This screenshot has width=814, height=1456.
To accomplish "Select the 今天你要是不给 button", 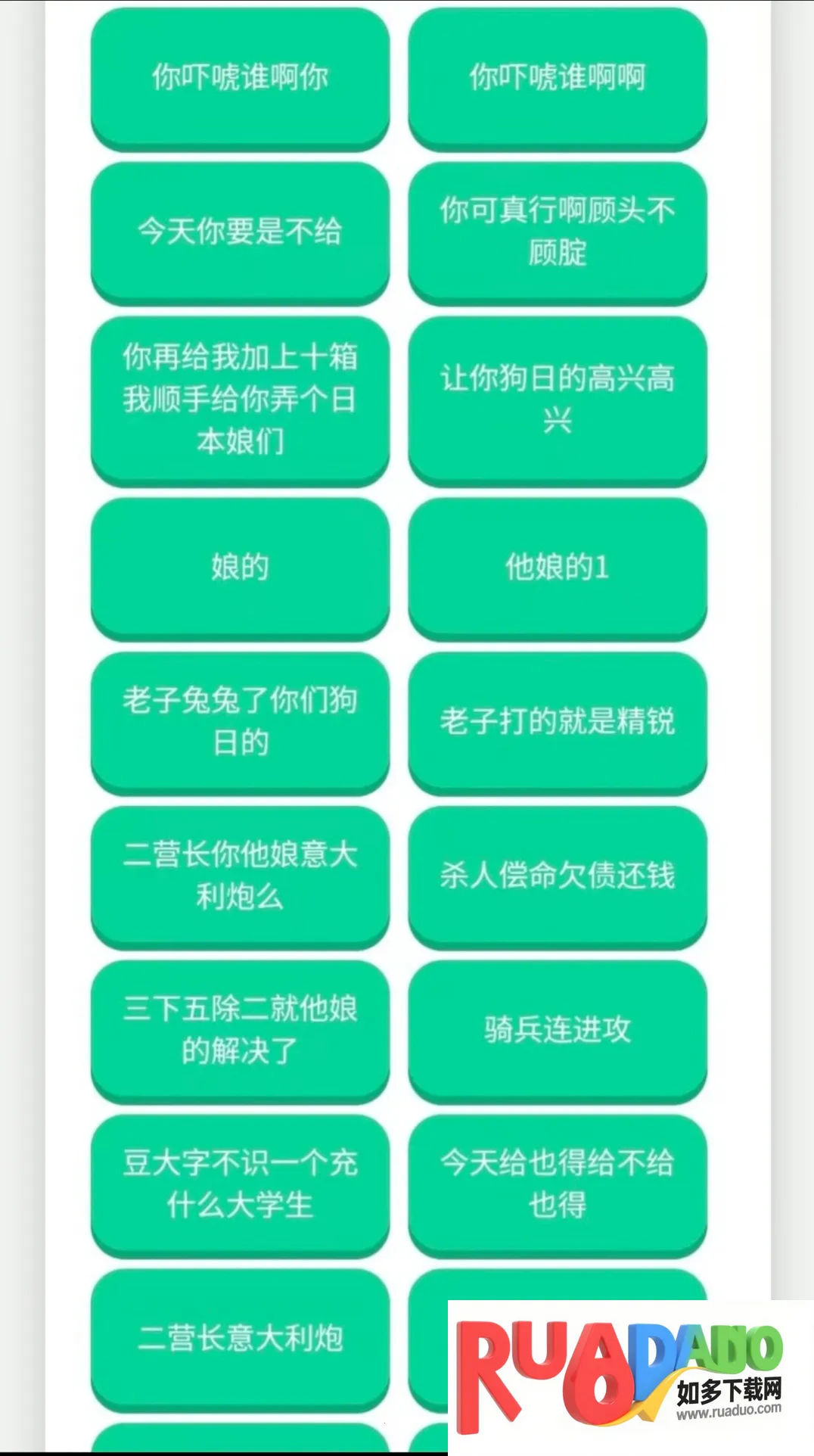I will [x=240, y=231].
